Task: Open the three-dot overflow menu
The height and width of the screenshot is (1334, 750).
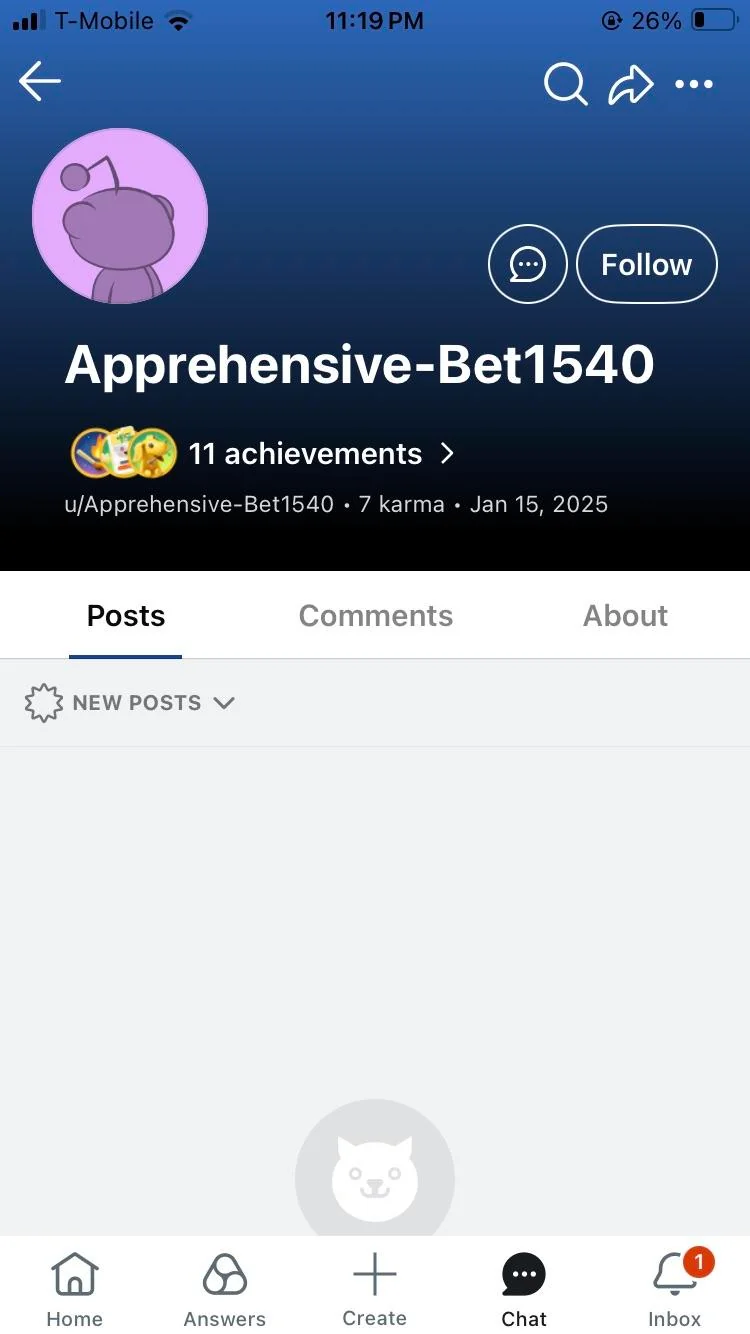Action: click(694, 84)
